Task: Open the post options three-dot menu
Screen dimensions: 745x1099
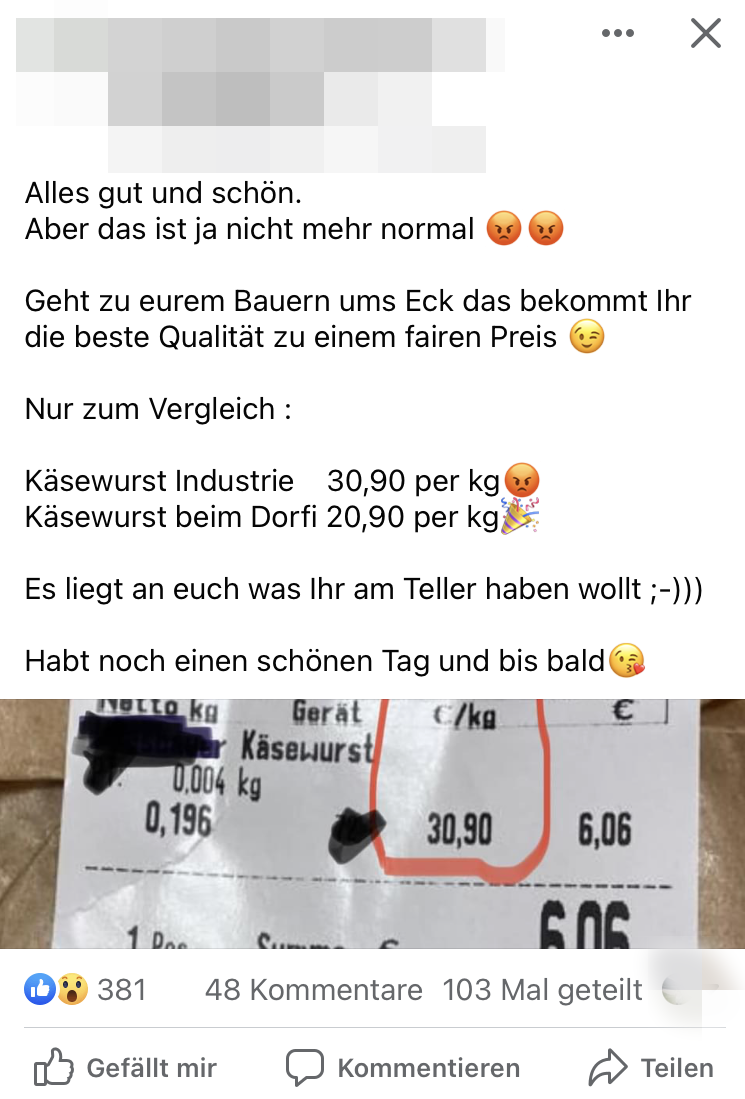Action: point(618,31)
